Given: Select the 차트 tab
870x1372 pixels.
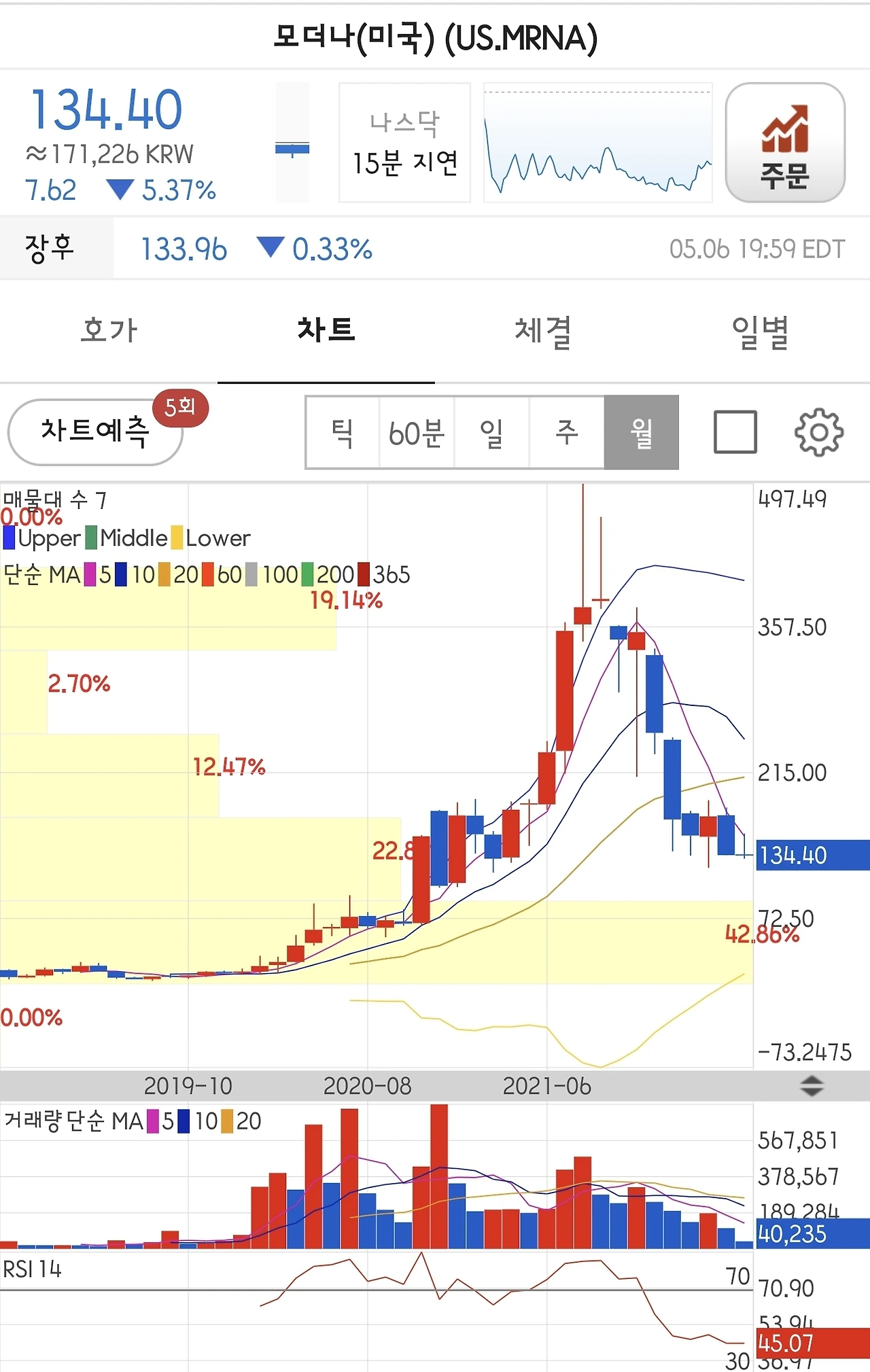Looking at the screenshot, I should [326, 332].
